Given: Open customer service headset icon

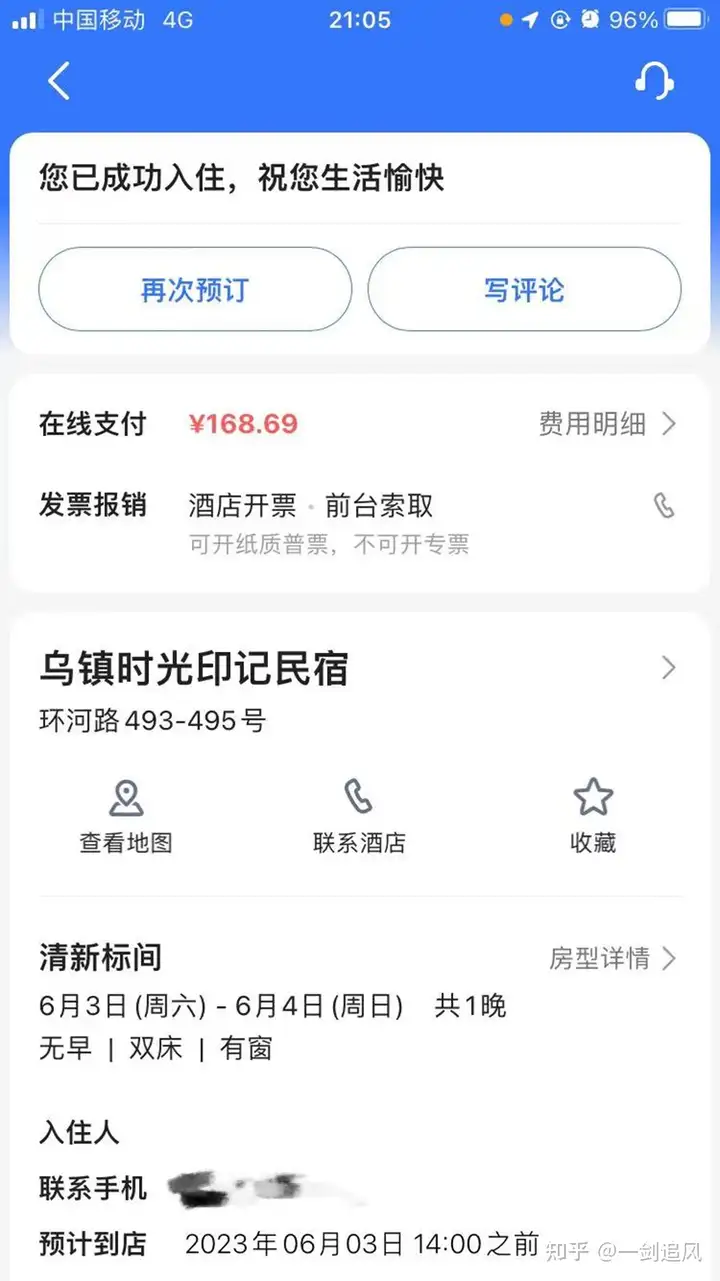Looking at the screenshot, I should 655,81.
